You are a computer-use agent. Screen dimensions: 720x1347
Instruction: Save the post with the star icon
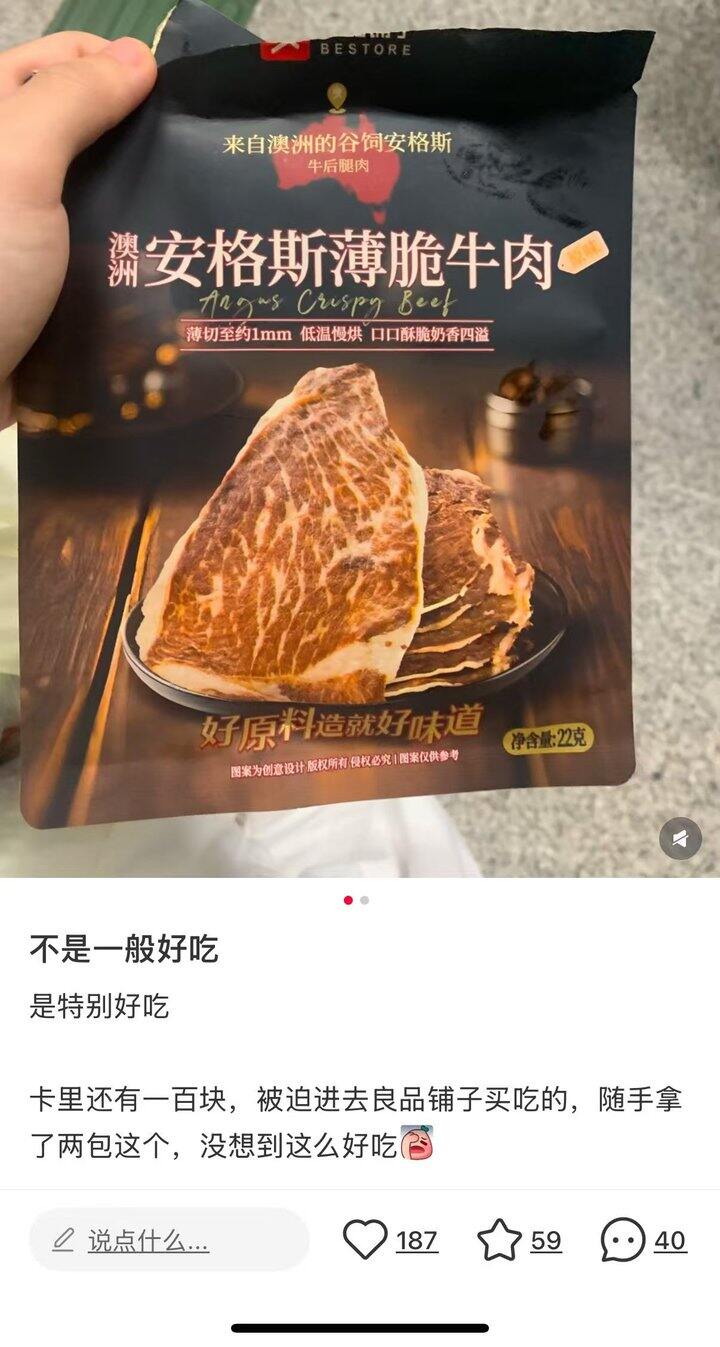tap(498, 1241)
